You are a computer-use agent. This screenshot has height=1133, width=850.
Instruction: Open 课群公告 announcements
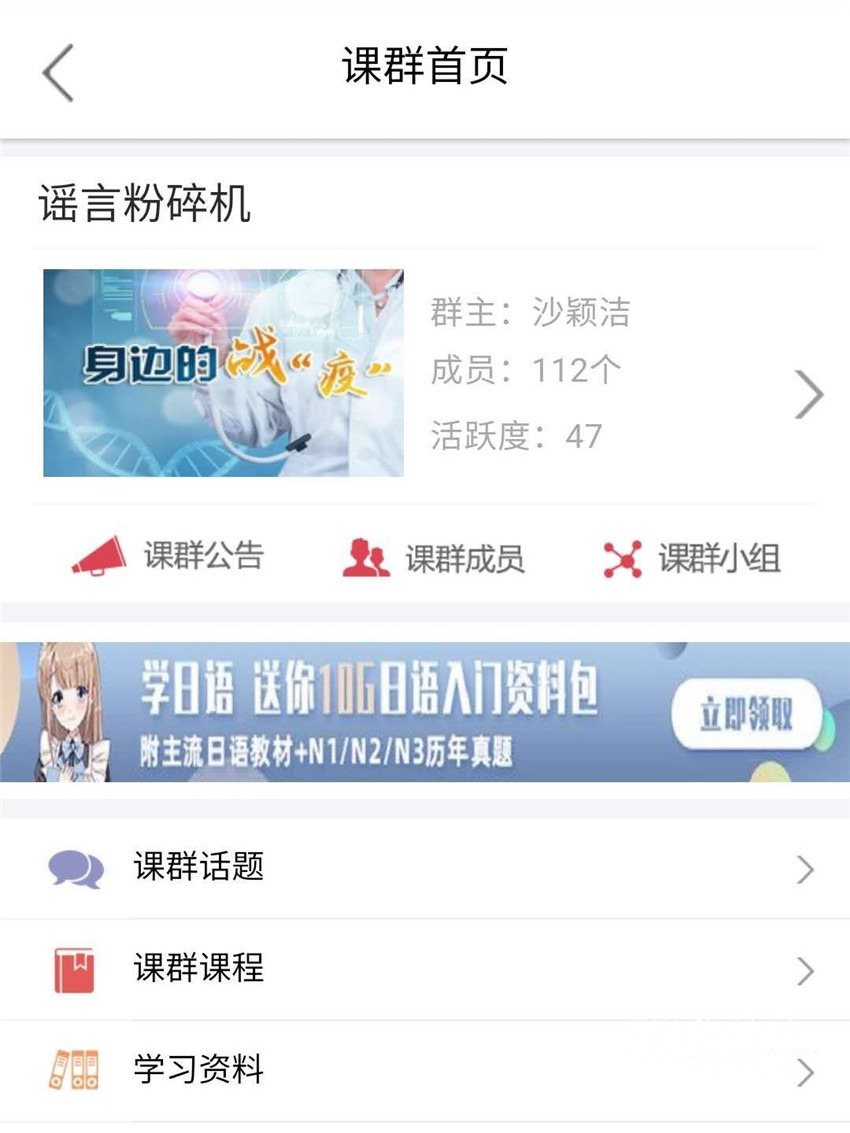pos(167,557)
